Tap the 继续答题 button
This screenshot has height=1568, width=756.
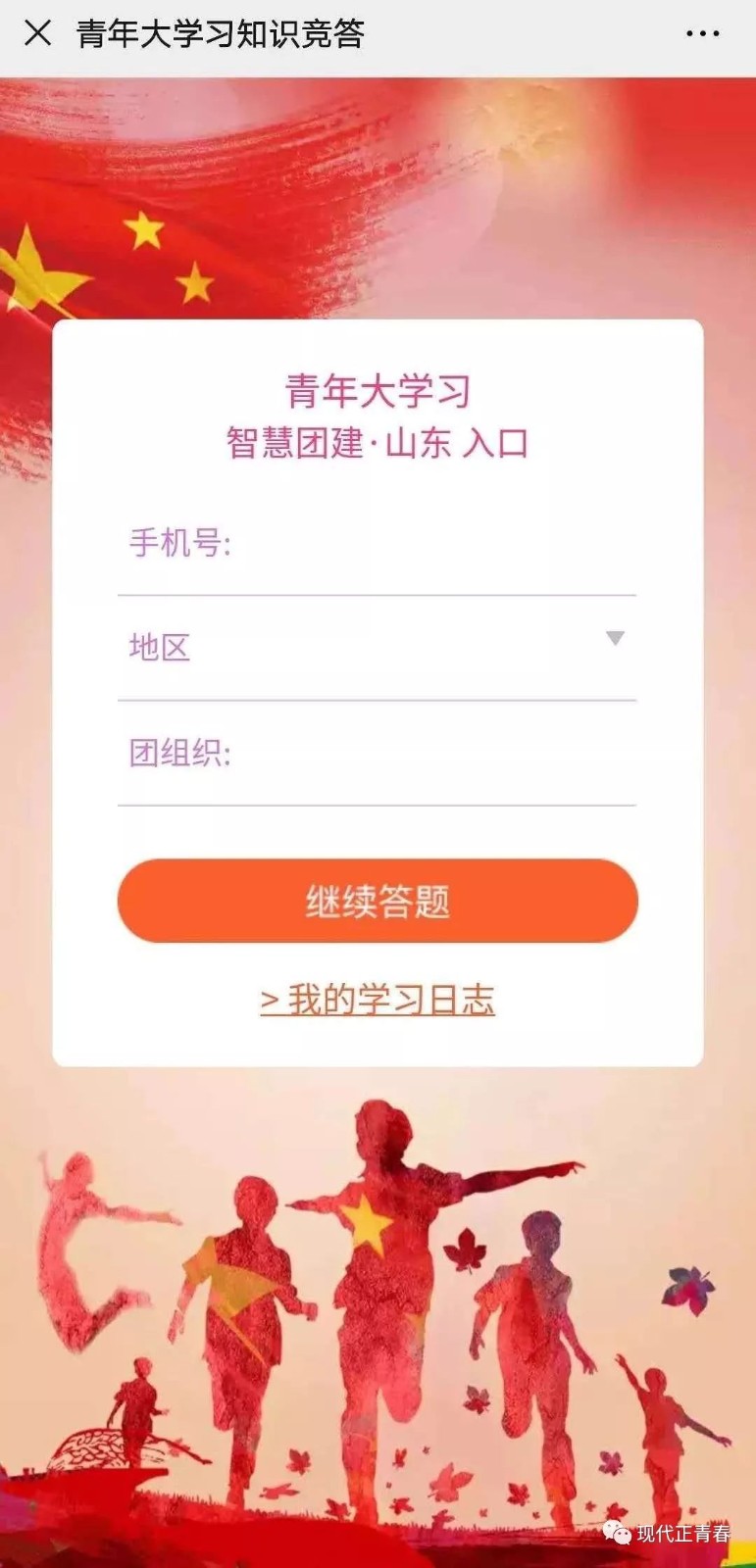(x=378, y=901)
